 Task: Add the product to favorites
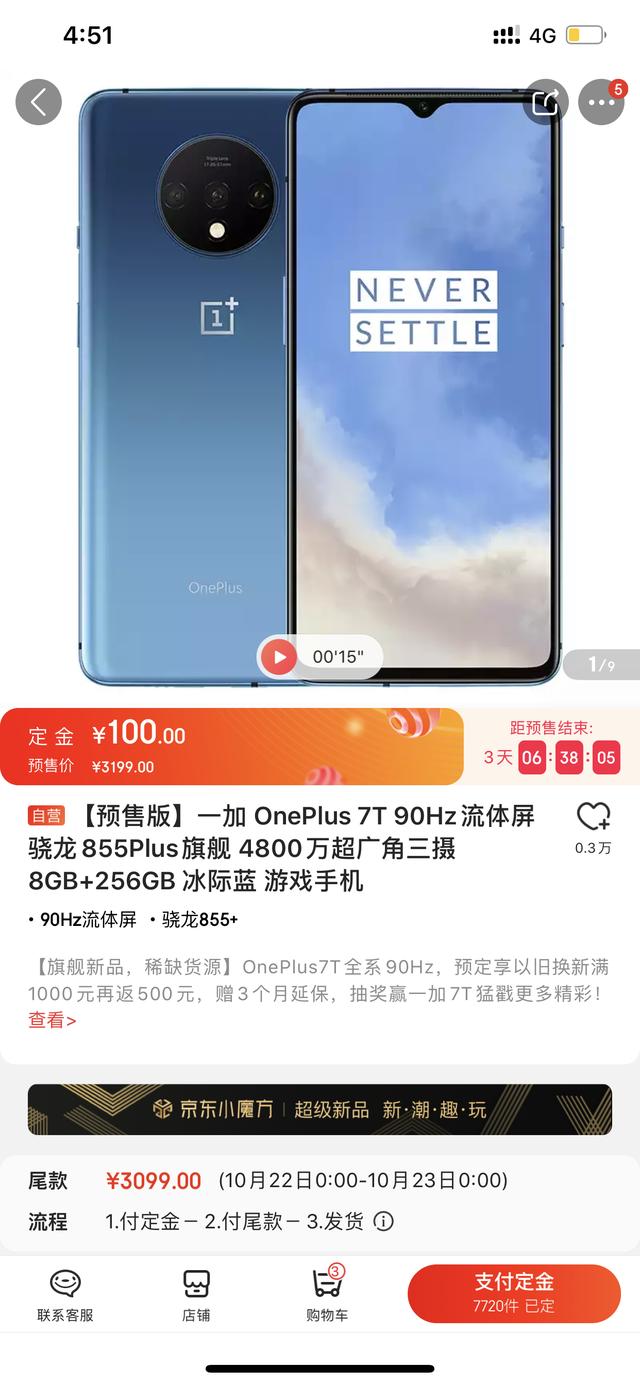593,817
